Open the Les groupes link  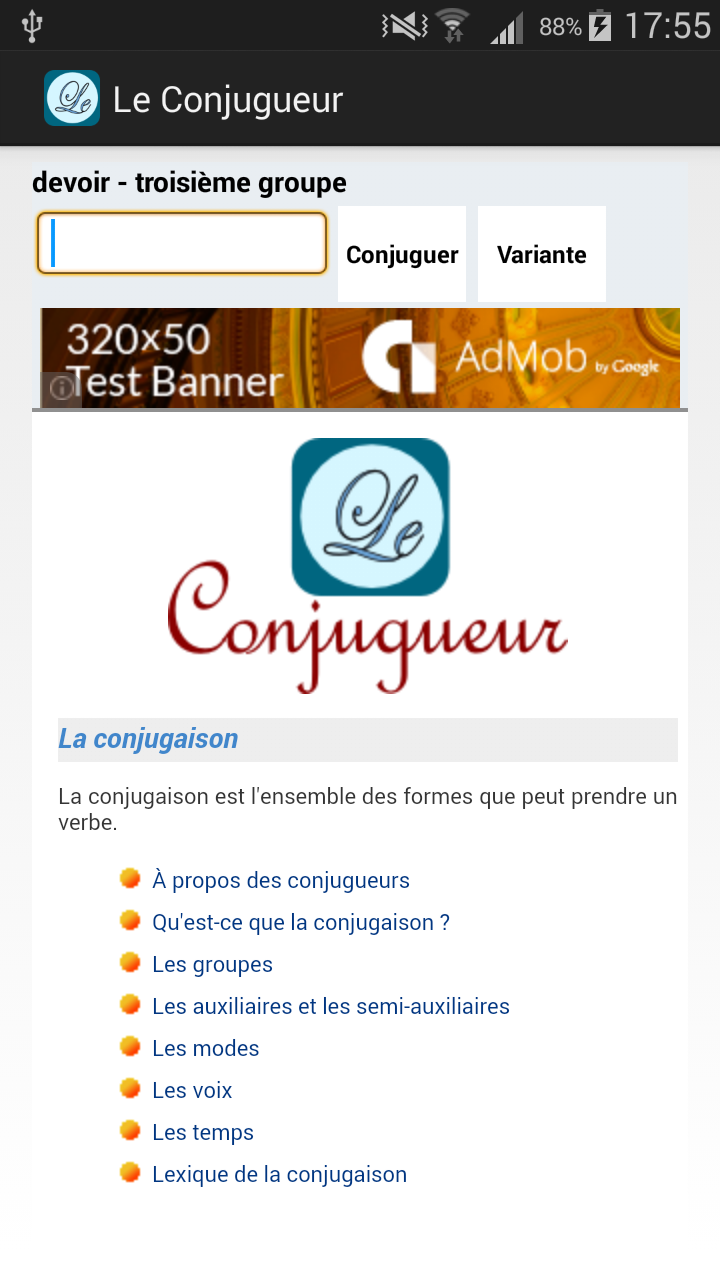point(212,964)
